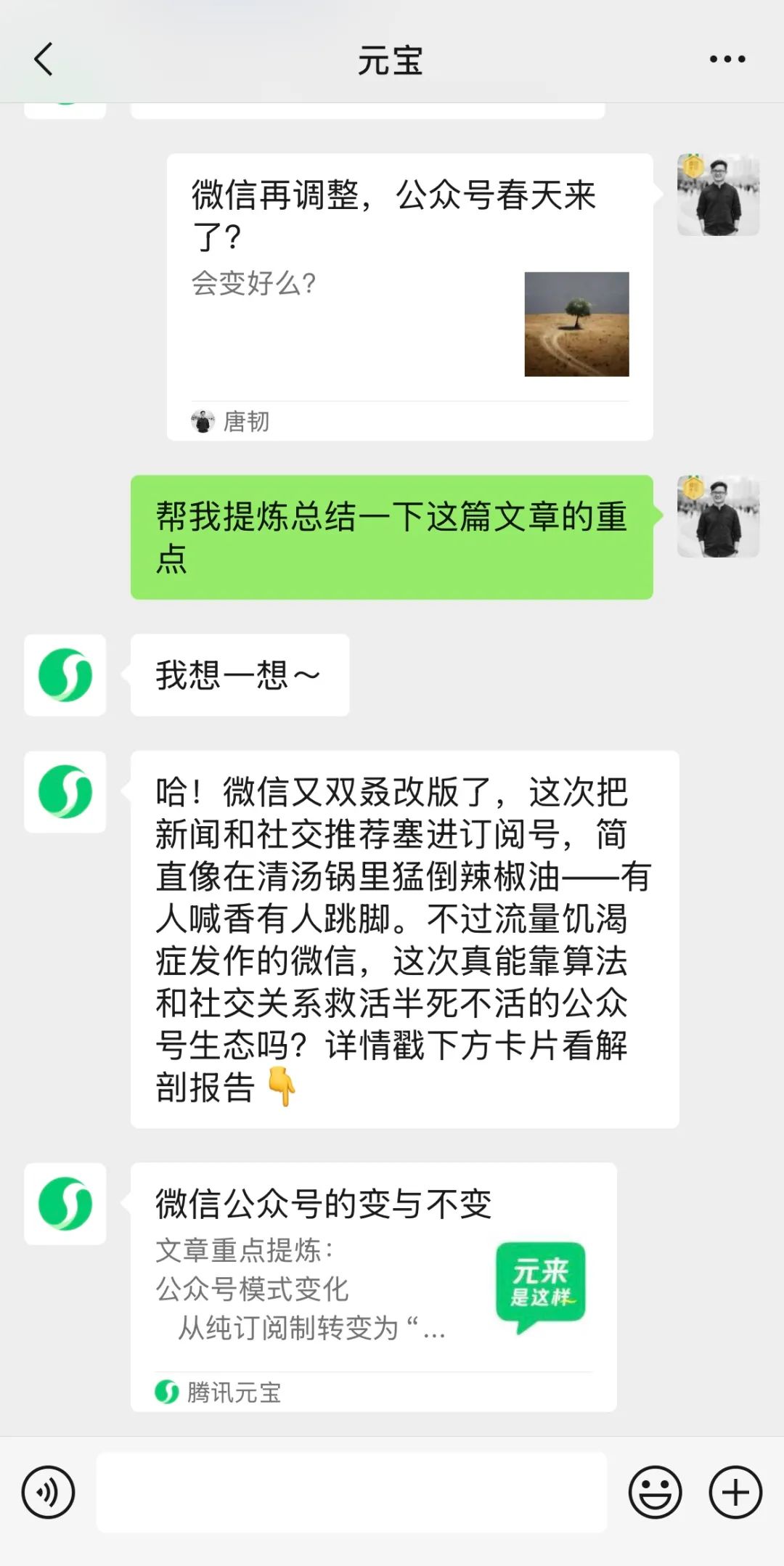
Task: Open the emoji sticker panel
Action: pos(655,1493)
